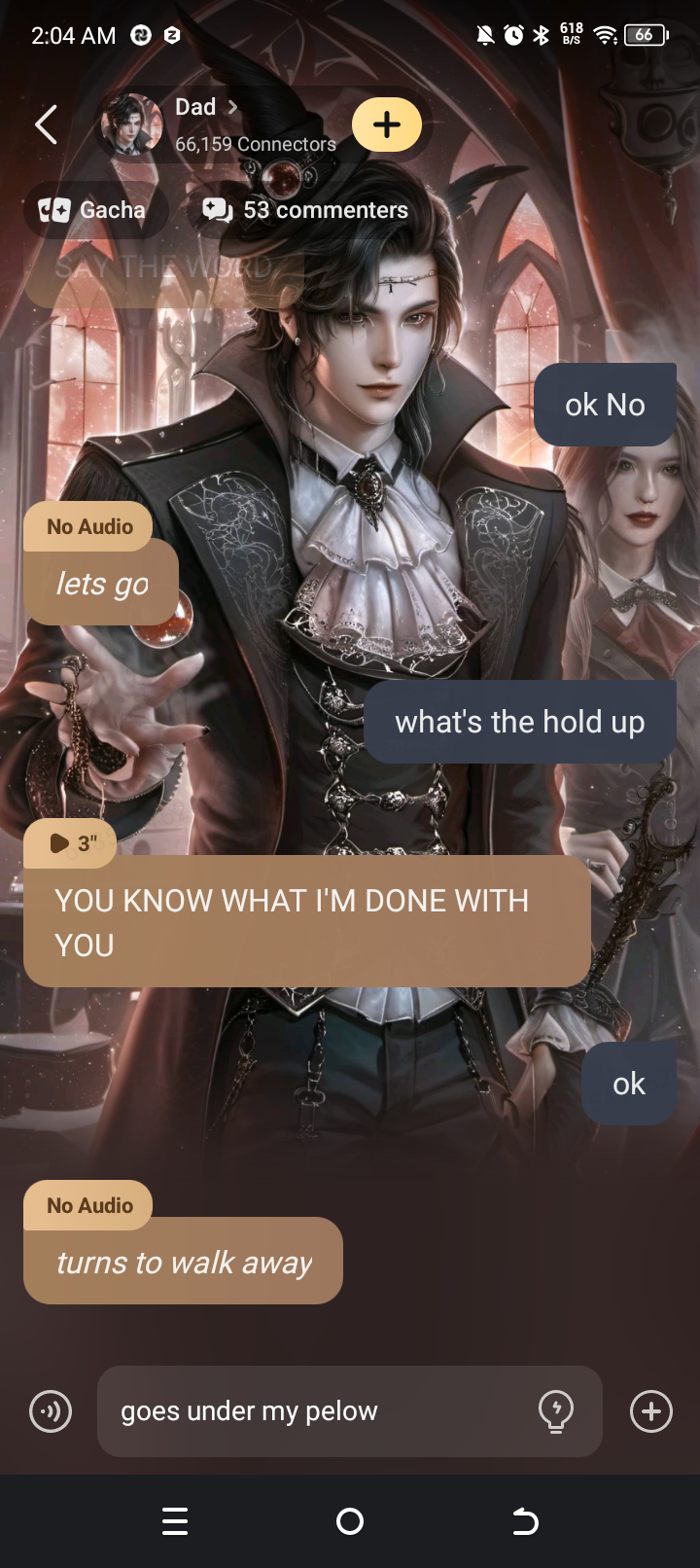Play the 3-second audio message
Viewport: 700px width, 1568px height.
70,843
